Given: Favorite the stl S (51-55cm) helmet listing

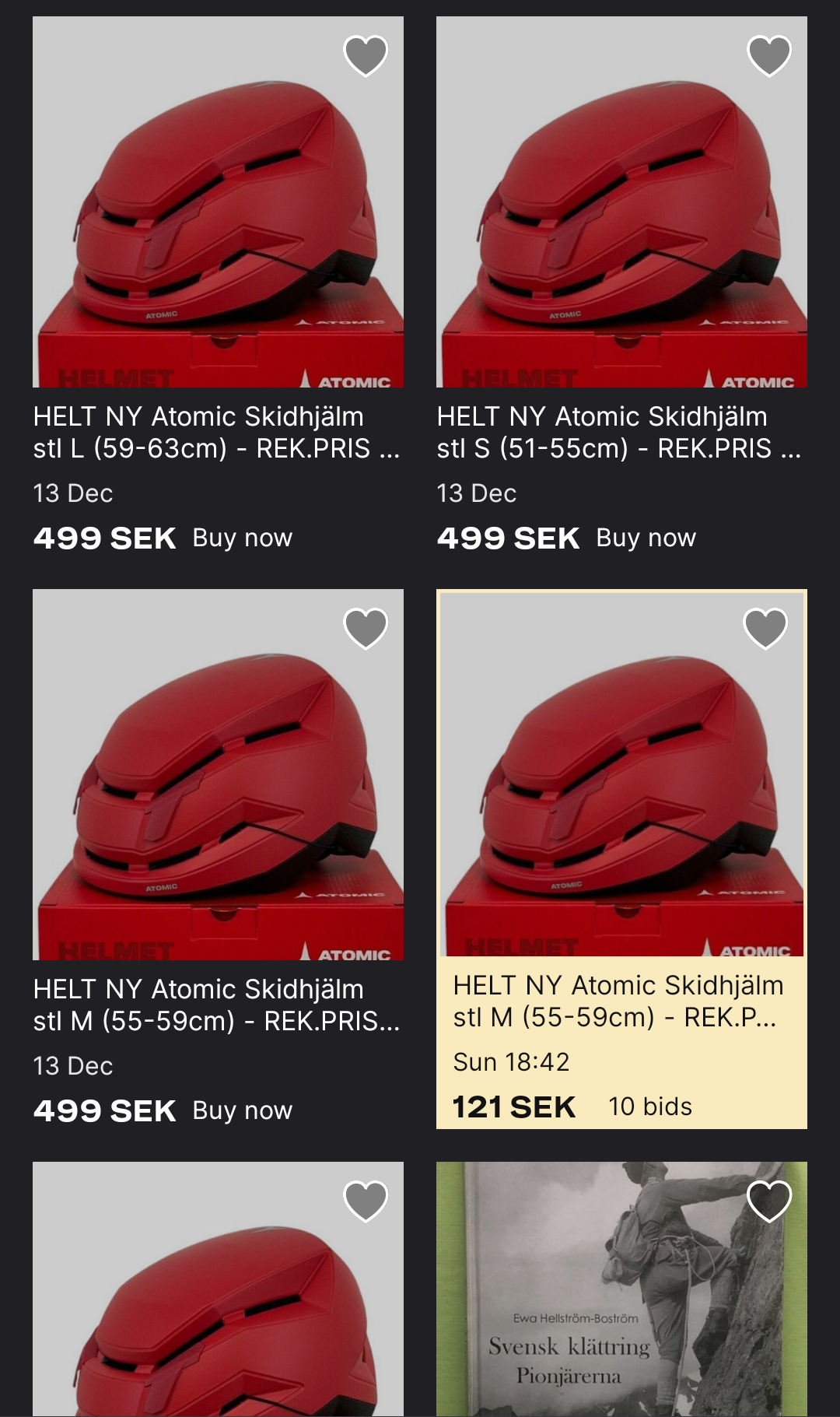Looking at the screenshot, I should point(769,56).
